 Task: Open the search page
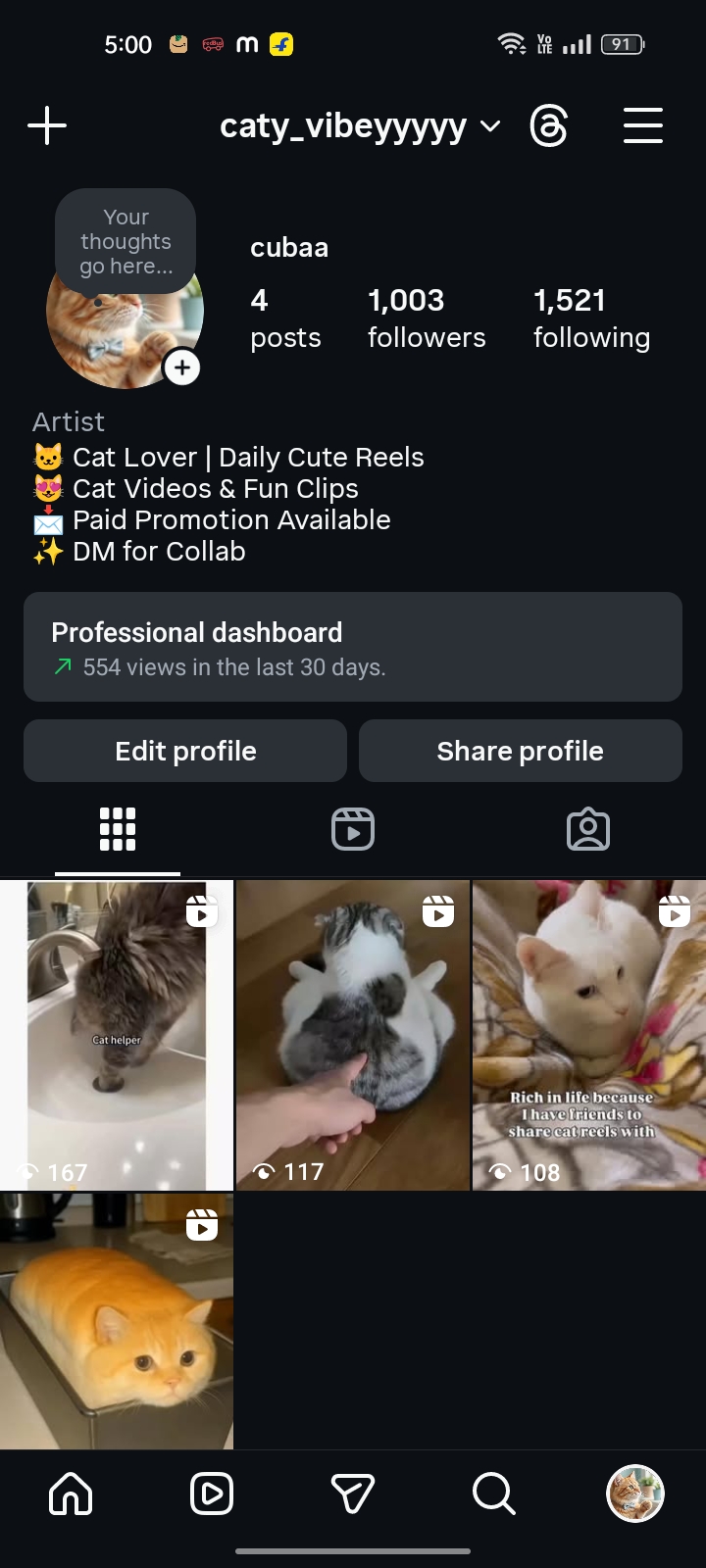click(493, 1494)
